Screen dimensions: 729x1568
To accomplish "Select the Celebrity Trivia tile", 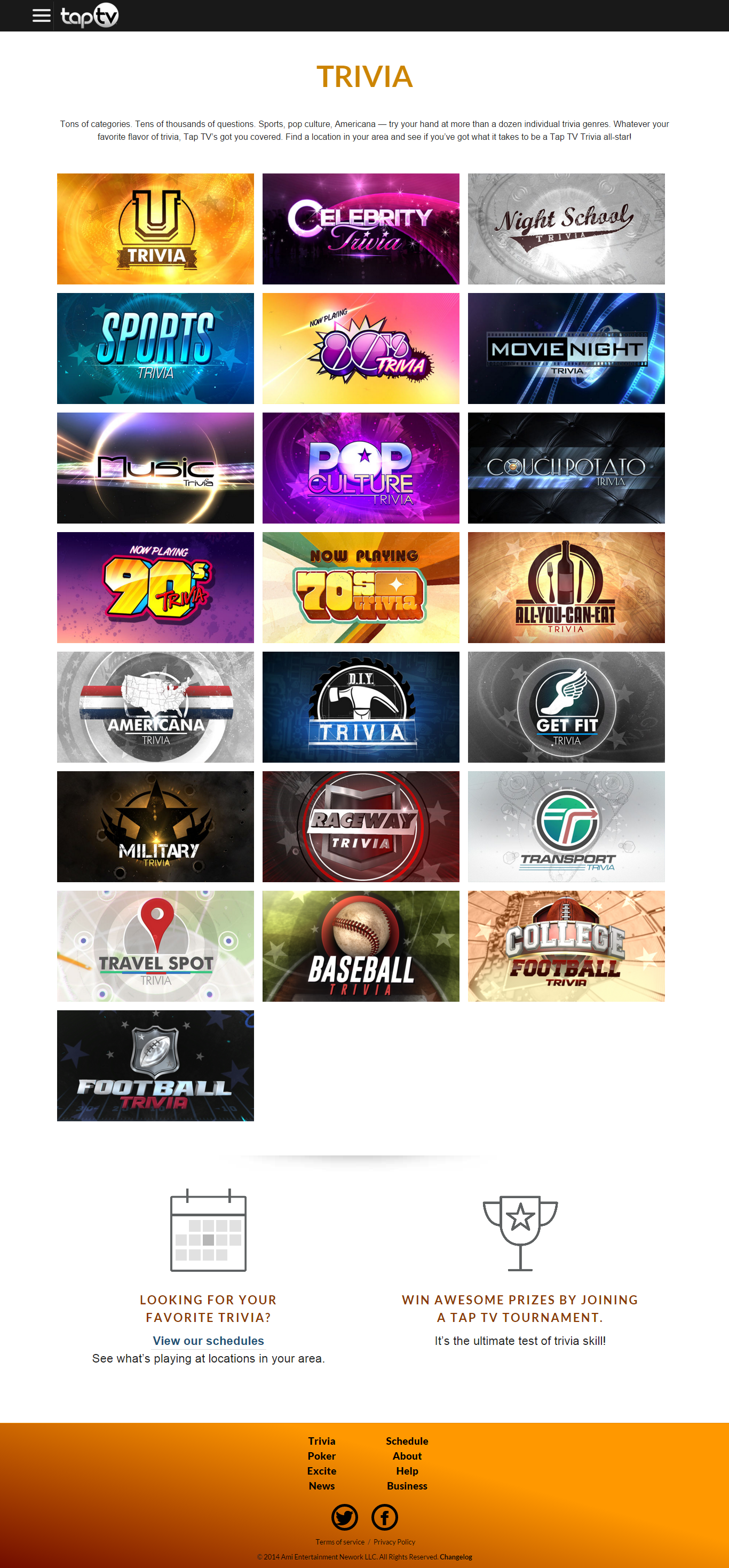I will (x=360, y=229).
